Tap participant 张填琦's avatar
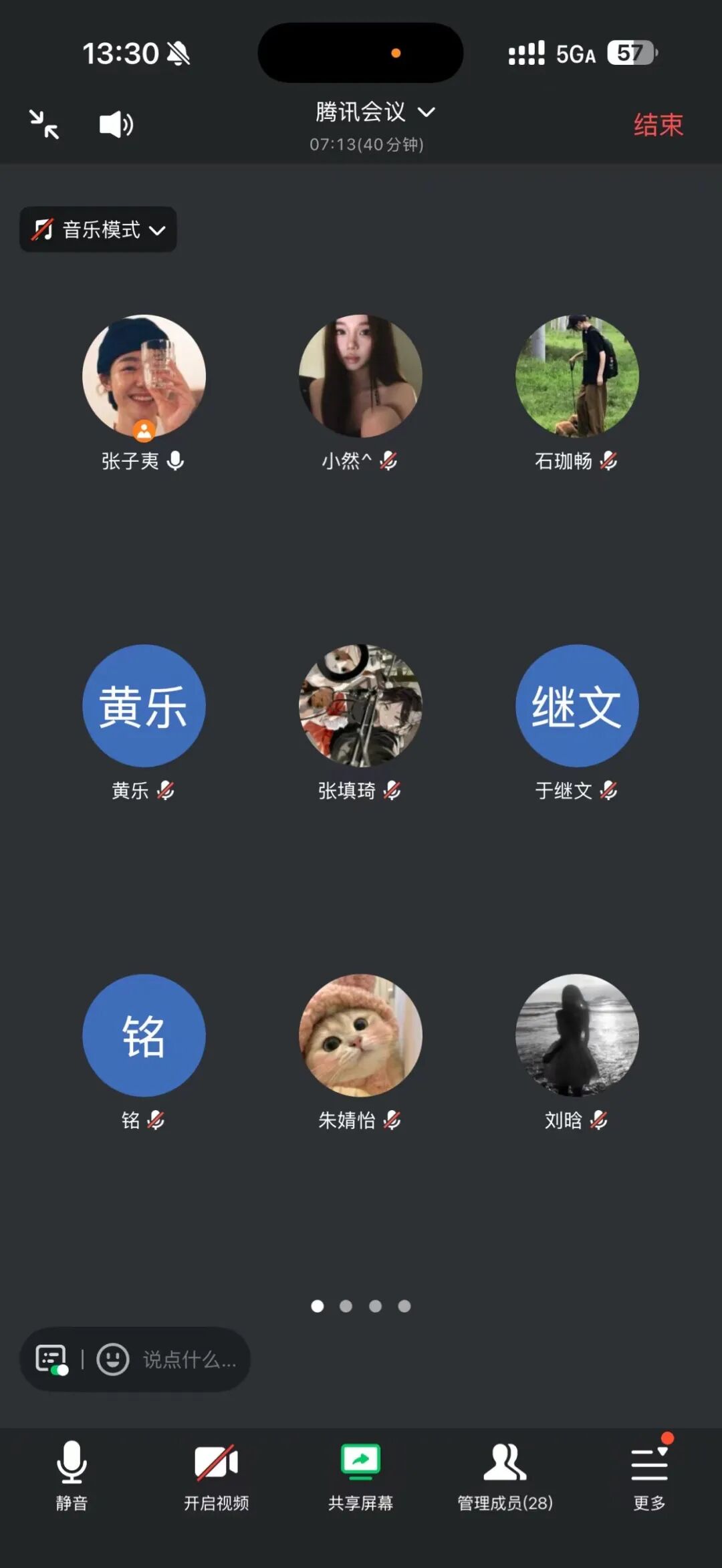Viewport: 722px width, 1568px height. [360, 706]
